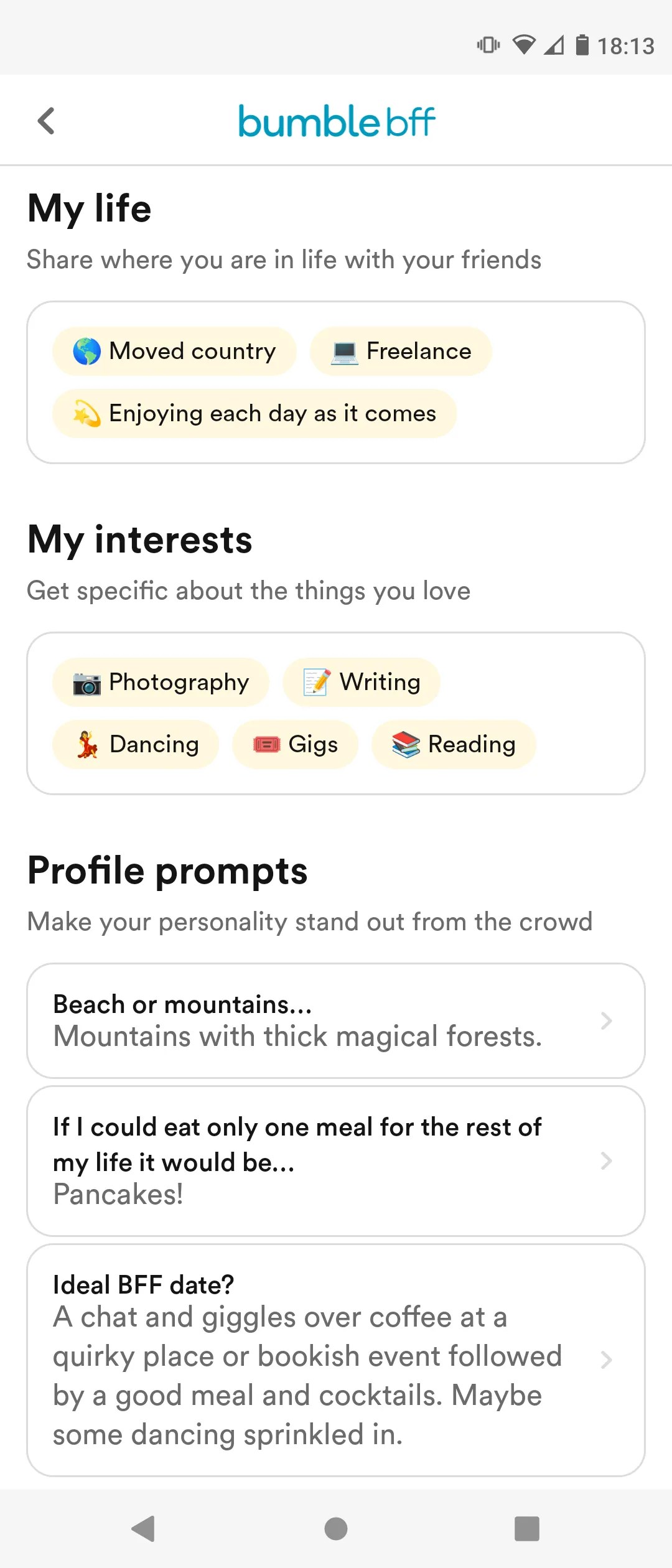Click the dancer icon on the Dancing interest

click(86, 744)
